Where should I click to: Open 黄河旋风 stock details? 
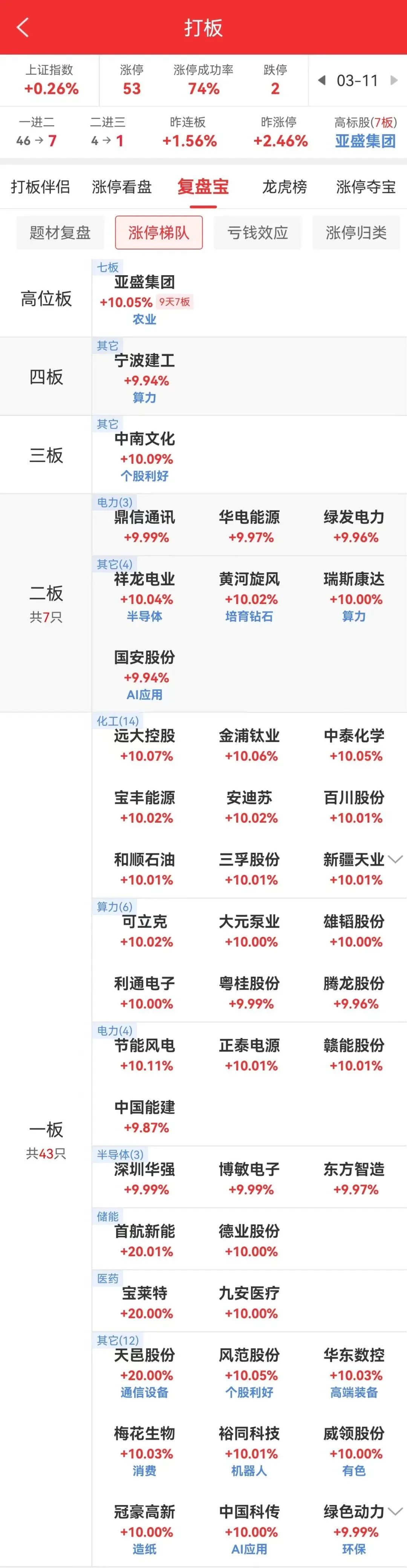pyautogui.click(x=249, y=589)
